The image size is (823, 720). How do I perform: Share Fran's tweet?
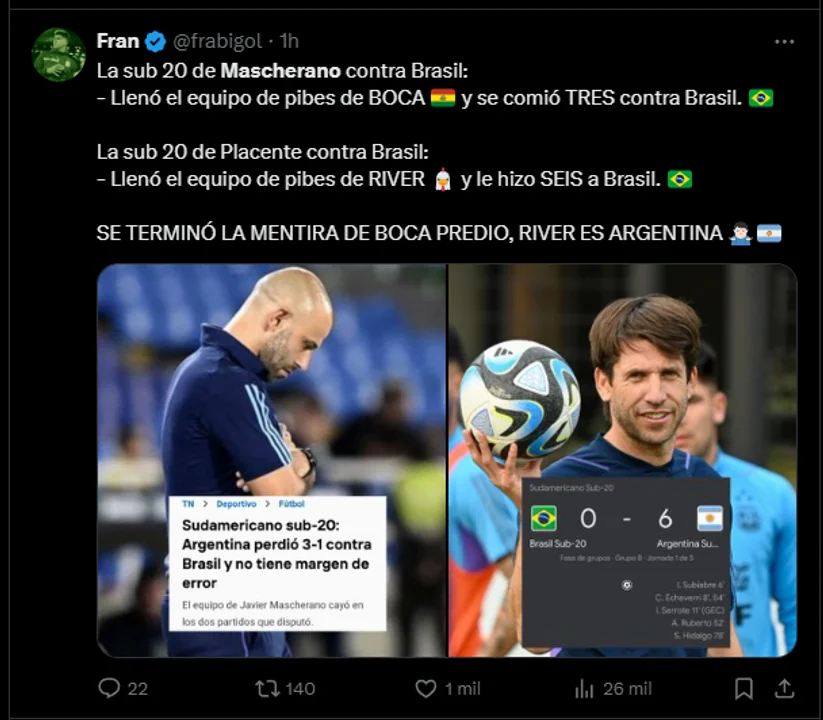click(x=785, y=688)
